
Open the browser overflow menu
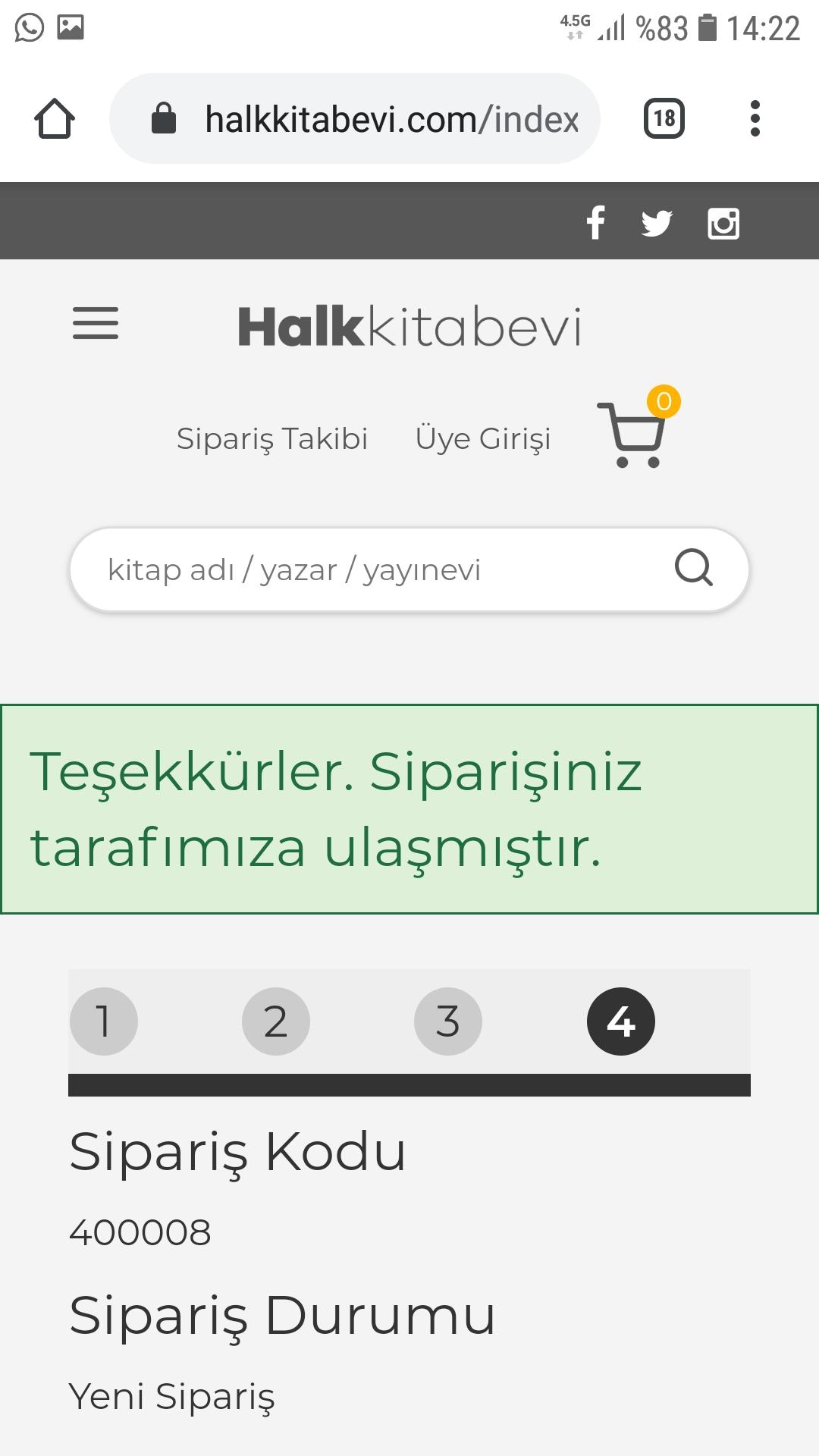pos(755,118)
